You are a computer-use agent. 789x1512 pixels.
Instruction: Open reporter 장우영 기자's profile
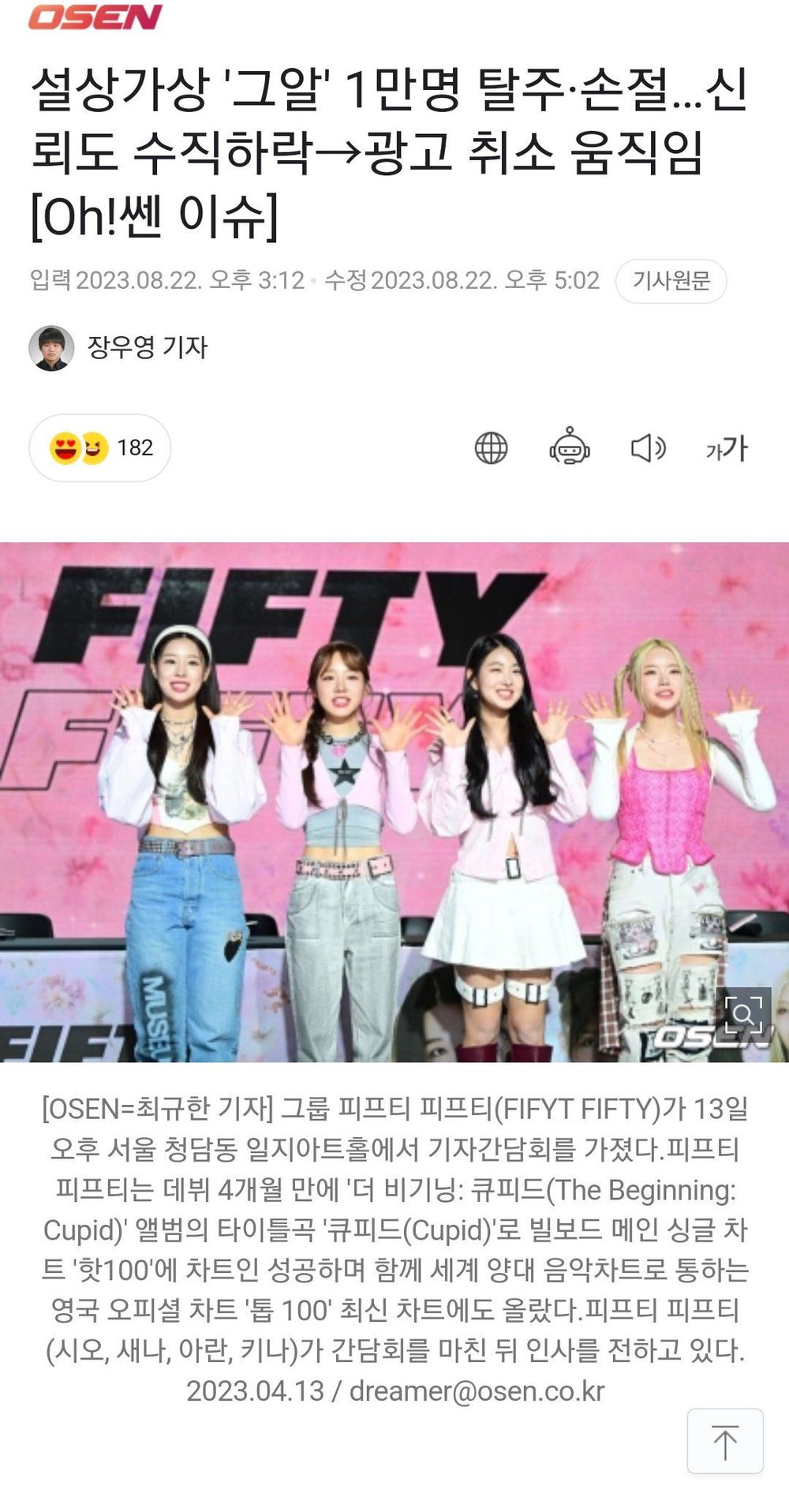pyautogui.click(x=147, y=347)
